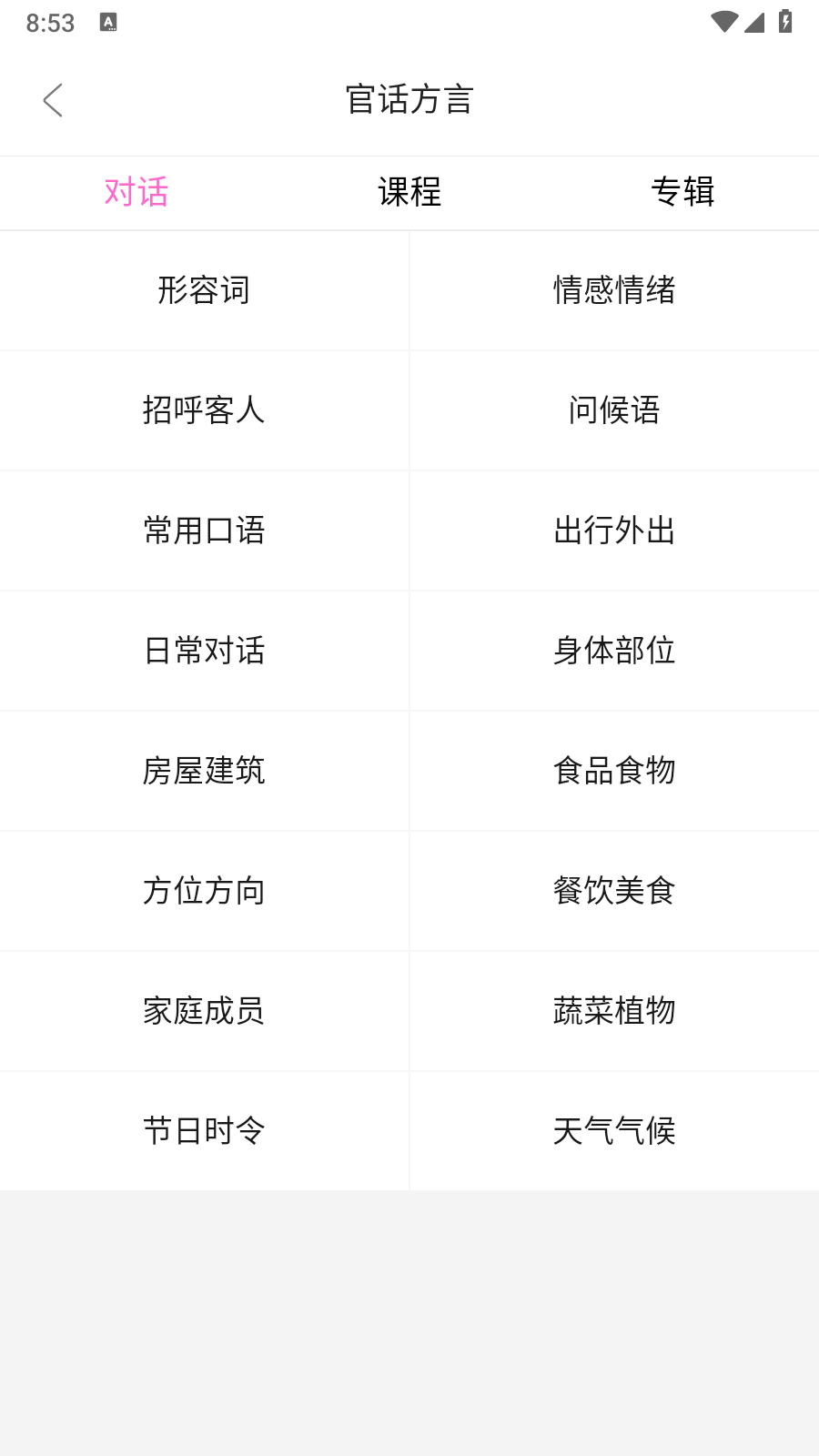
Task: Open the 形容词 category
Action: tap(205, 290)
